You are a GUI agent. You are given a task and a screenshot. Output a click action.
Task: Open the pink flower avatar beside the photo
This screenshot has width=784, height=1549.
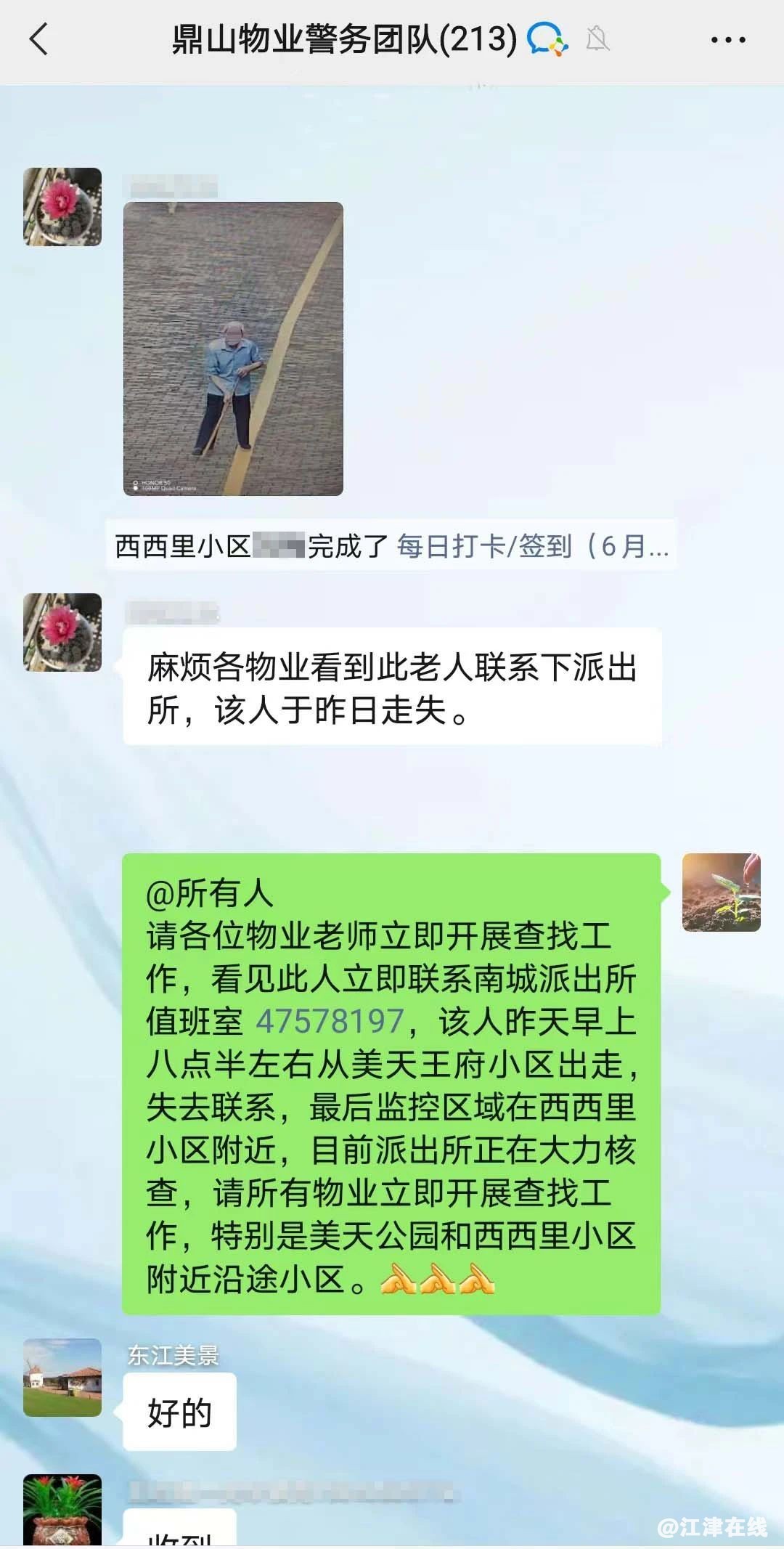point(62,207)
